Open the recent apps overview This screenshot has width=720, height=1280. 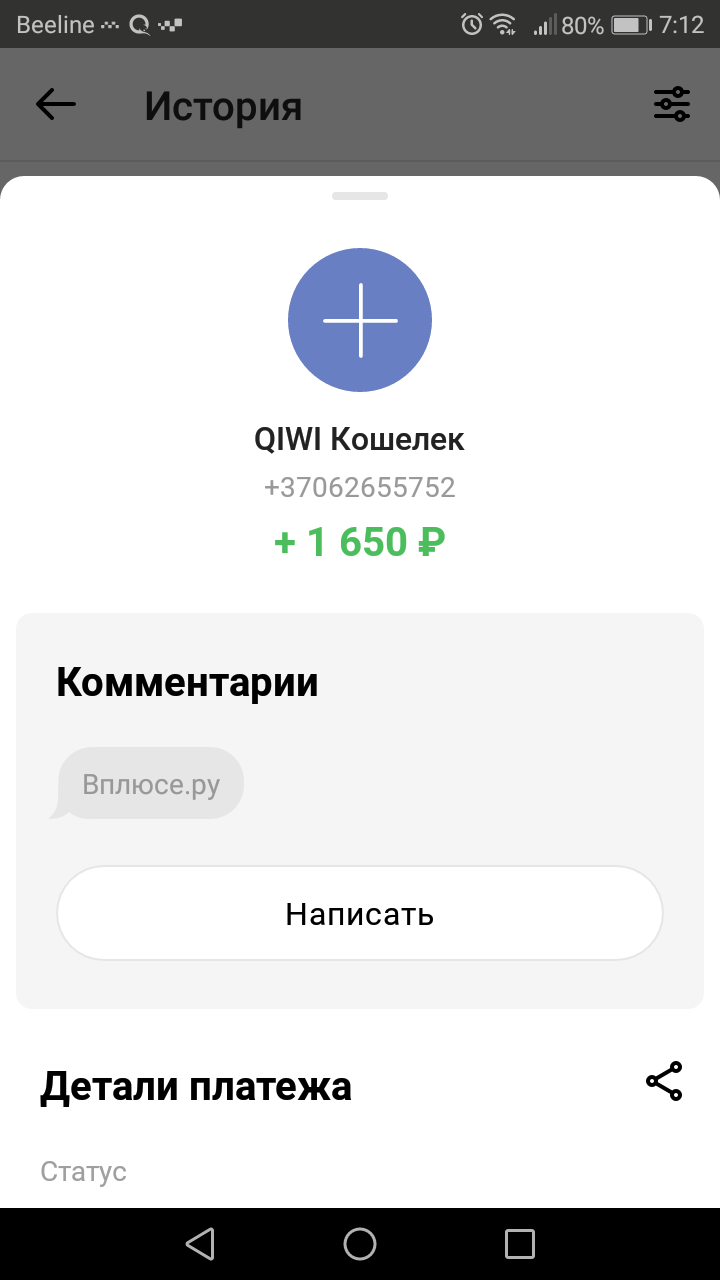[x=520, y=1244]
